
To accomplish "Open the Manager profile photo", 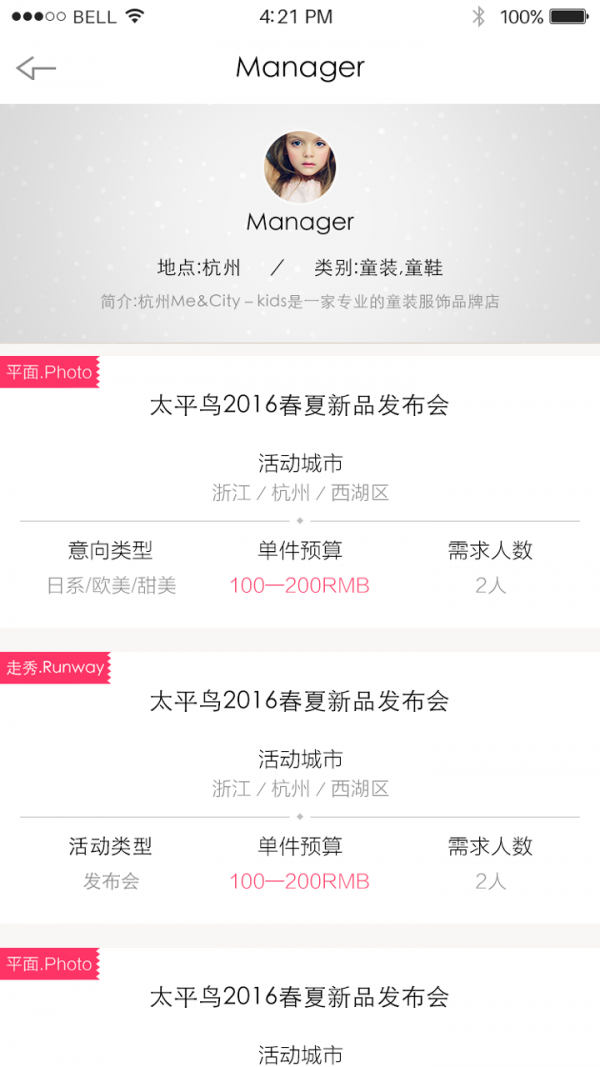I will (300, 167).
